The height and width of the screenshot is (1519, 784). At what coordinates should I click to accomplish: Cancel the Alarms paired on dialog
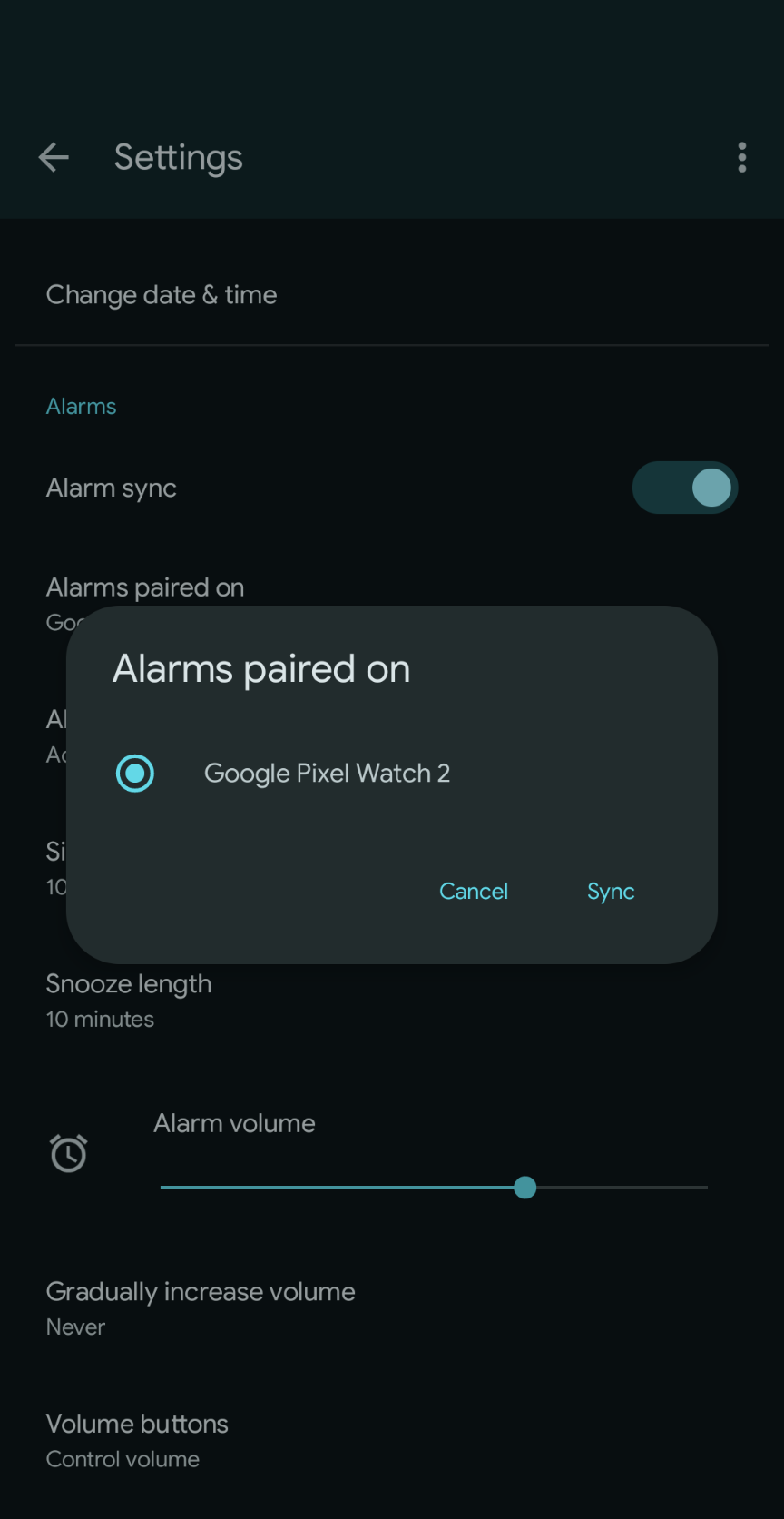pyautogui.click(x=473, y=892)
